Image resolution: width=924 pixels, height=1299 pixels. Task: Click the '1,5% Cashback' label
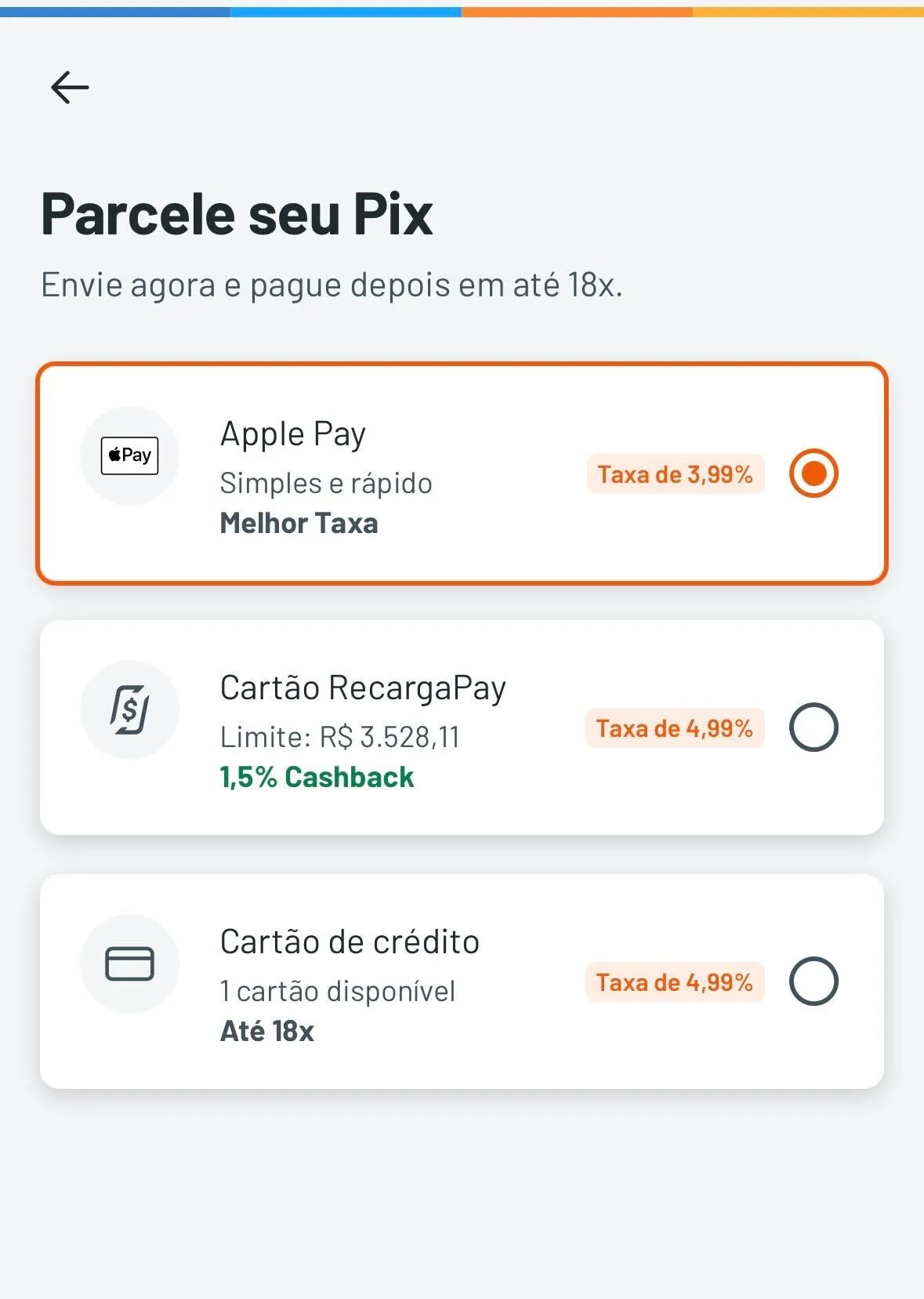point(317,777)
